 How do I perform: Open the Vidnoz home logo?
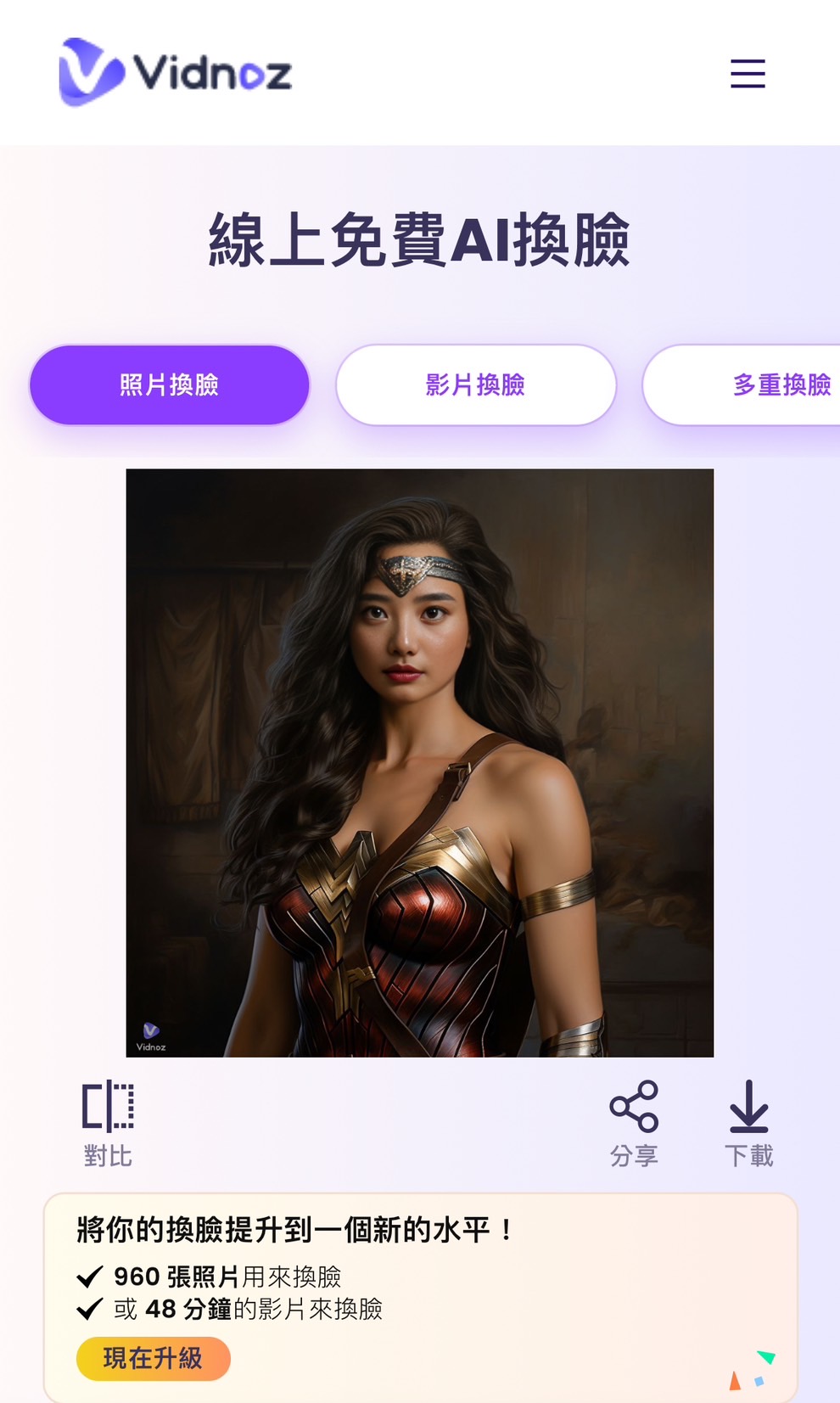click(x=176, y=72)
